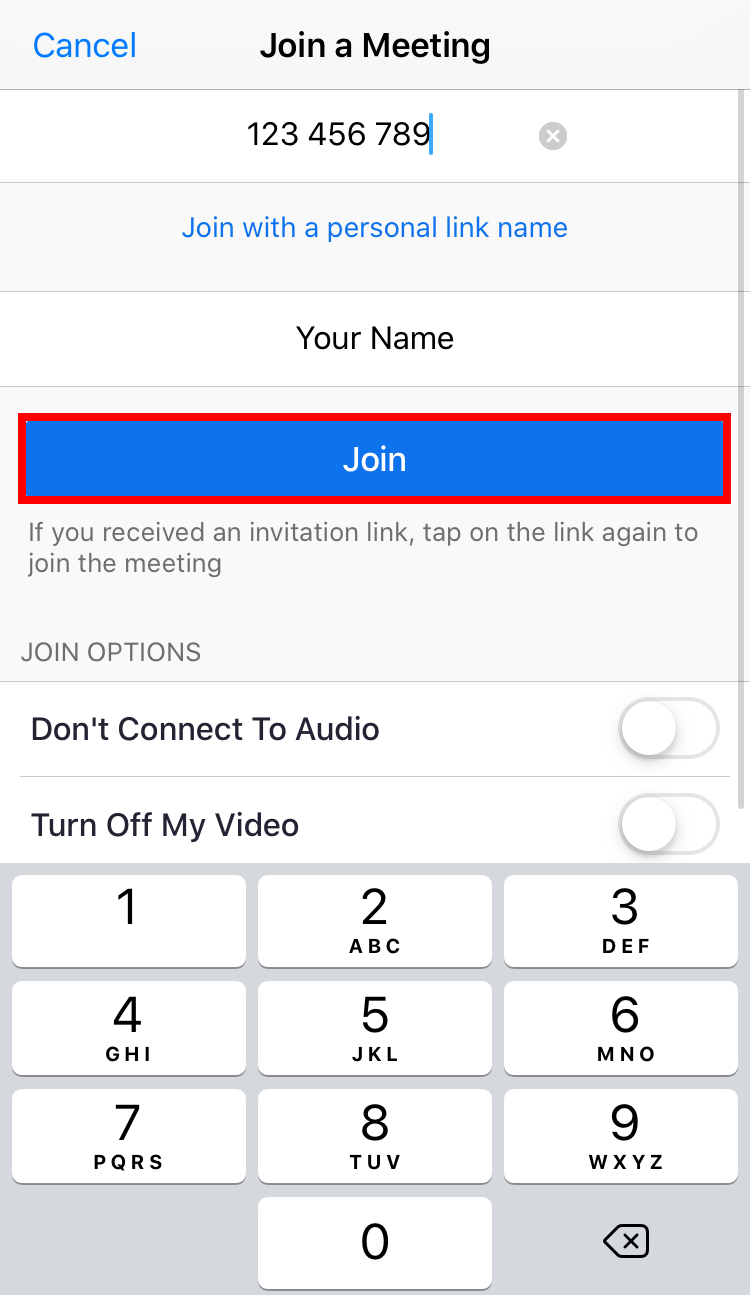Open Join with a personal link name
Viewport: 750px width, 1295px height.
point(374,228)
